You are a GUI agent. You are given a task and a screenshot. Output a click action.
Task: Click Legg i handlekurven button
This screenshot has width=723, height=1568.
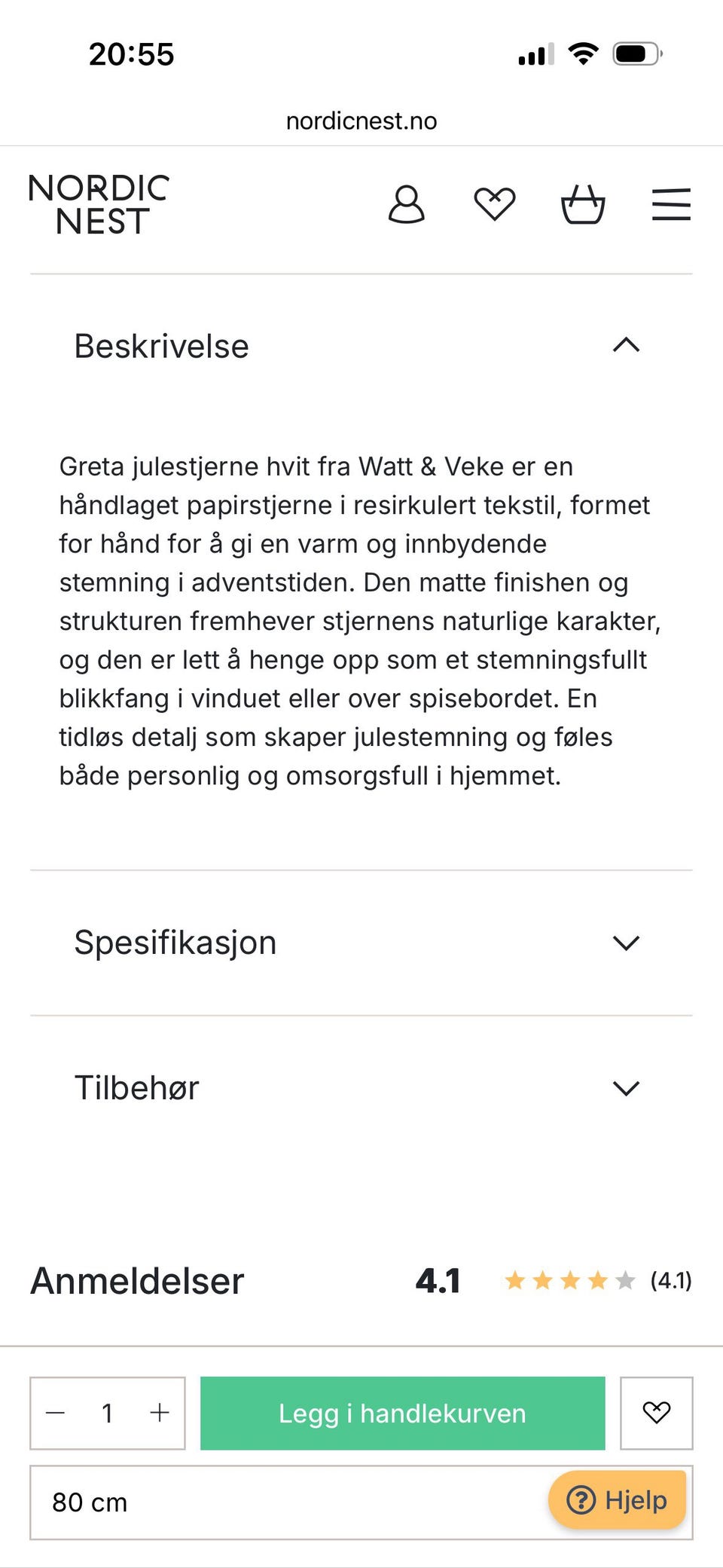tap(401, 1413)
